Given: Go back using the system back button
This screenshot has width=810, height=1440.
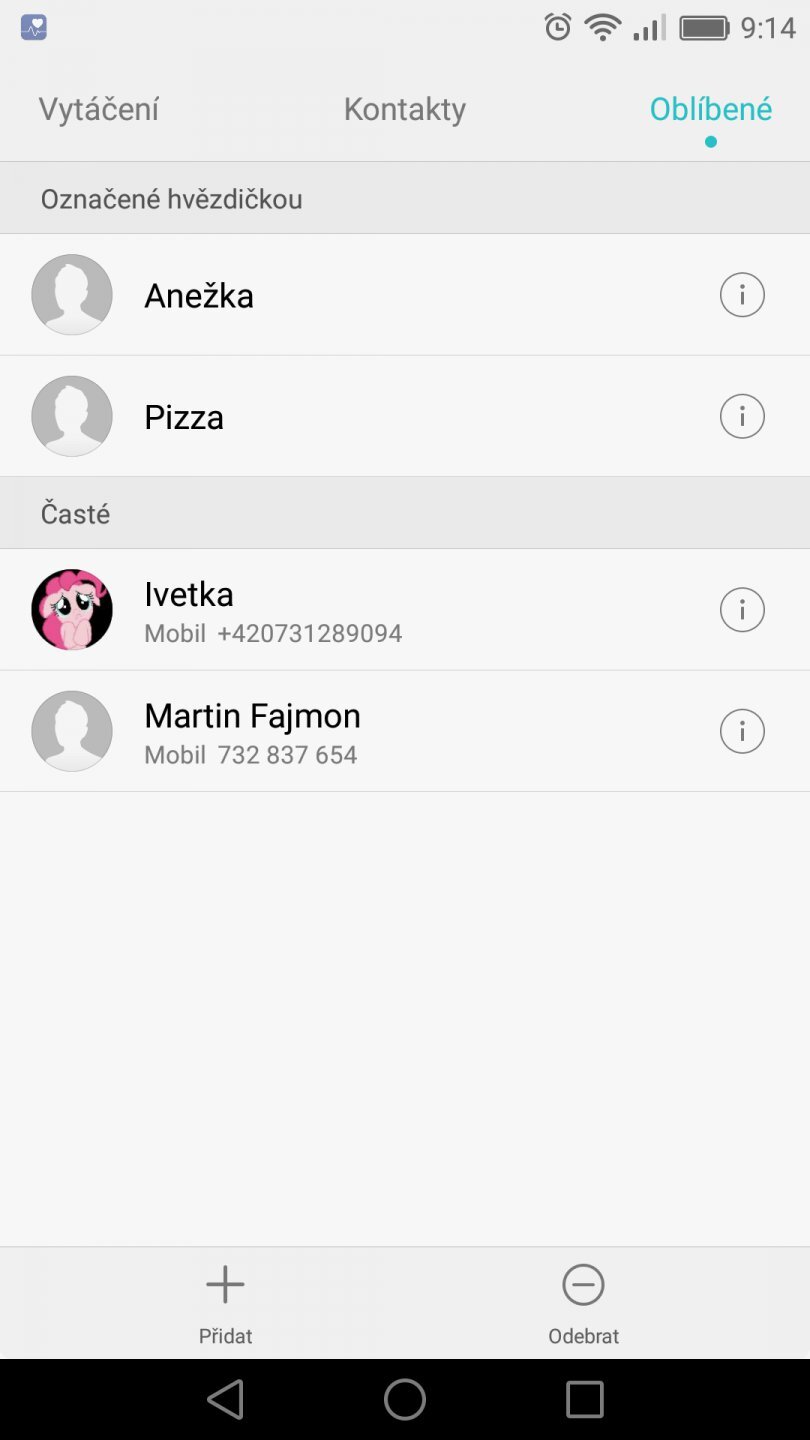Looking at the screenshot, I should pyautogui.click(x=225, y=1399).
